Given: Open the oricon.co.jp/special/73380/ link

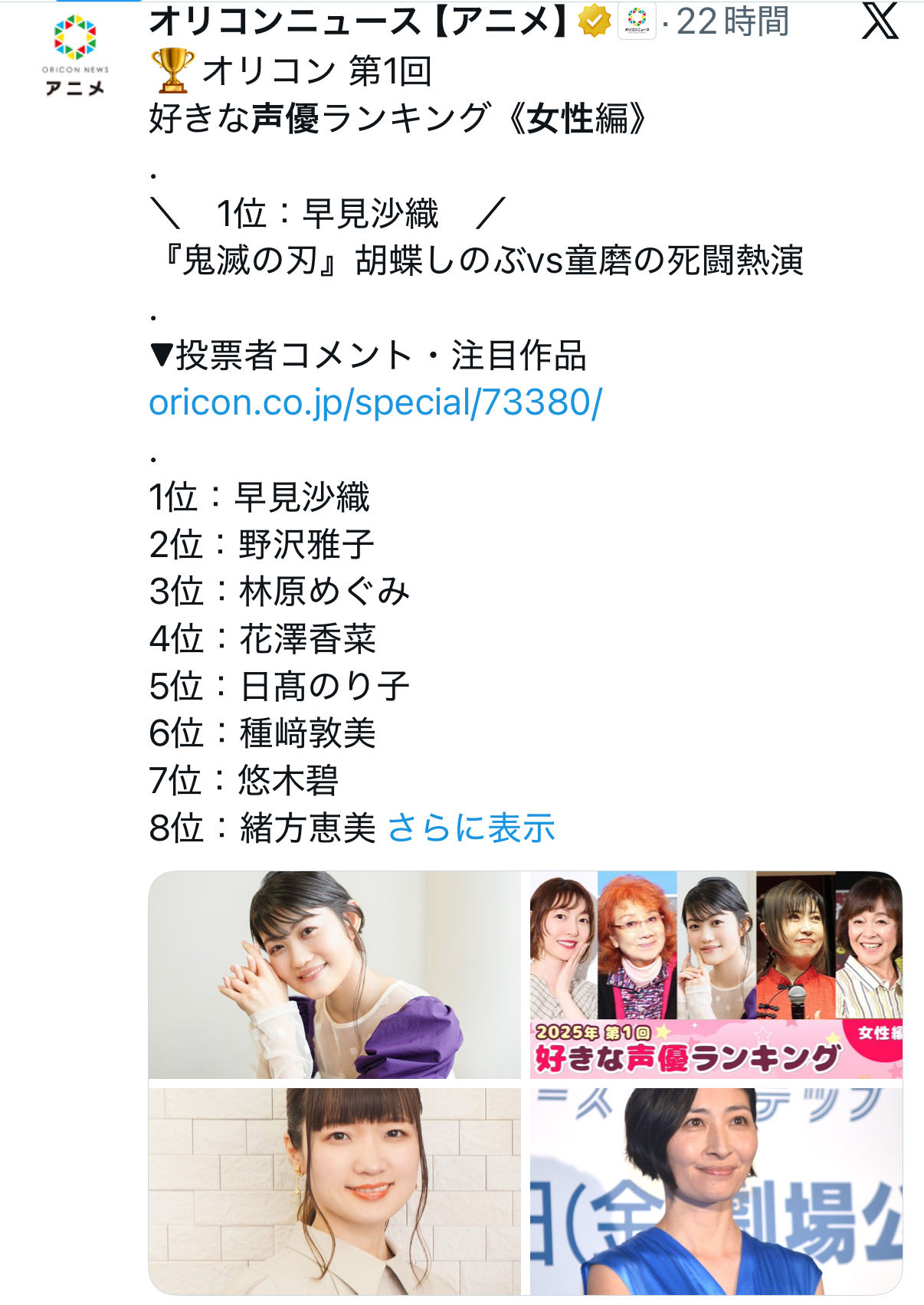Looking at the screenshot, I should pyautogui.click(x=375, y=402).
